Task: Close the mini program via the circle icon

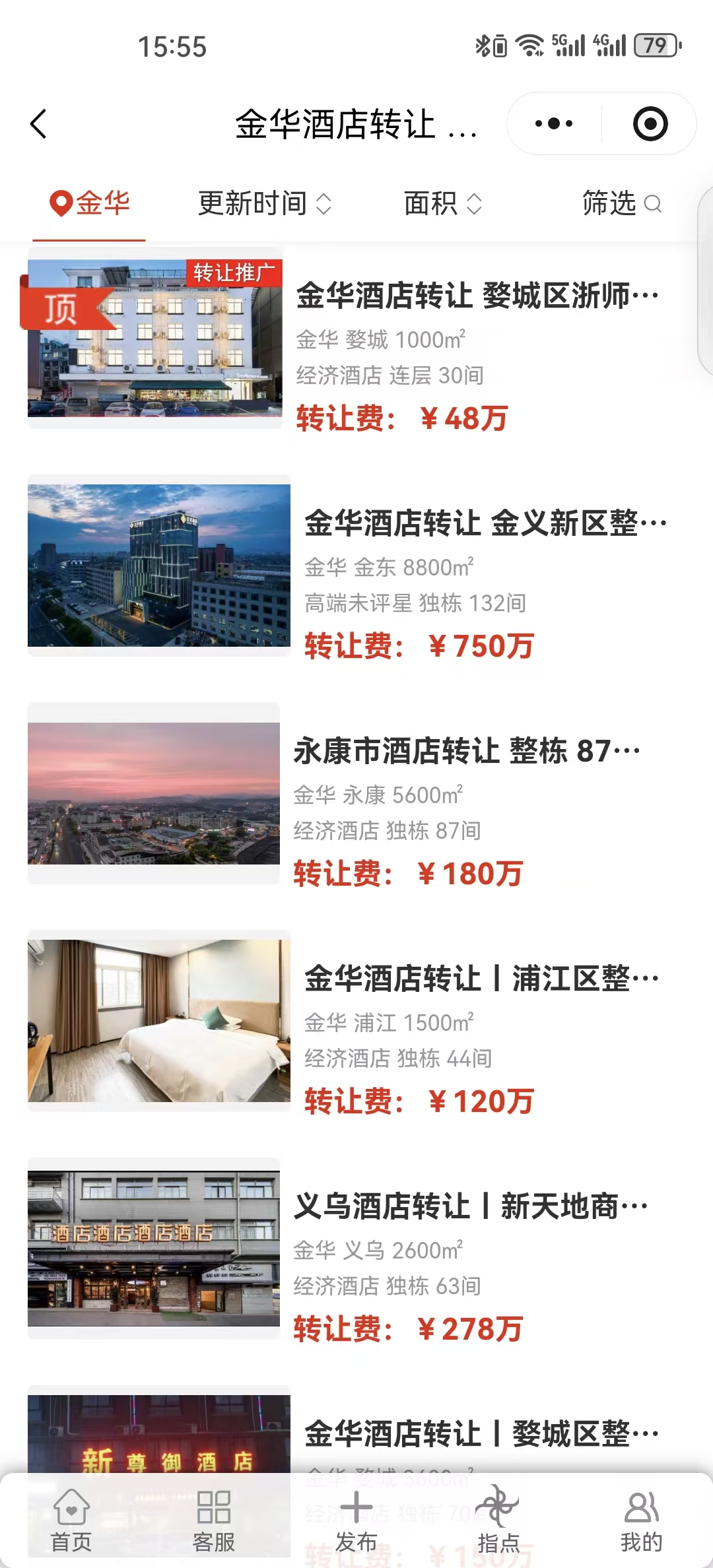Action: click(x=650, y=124)
